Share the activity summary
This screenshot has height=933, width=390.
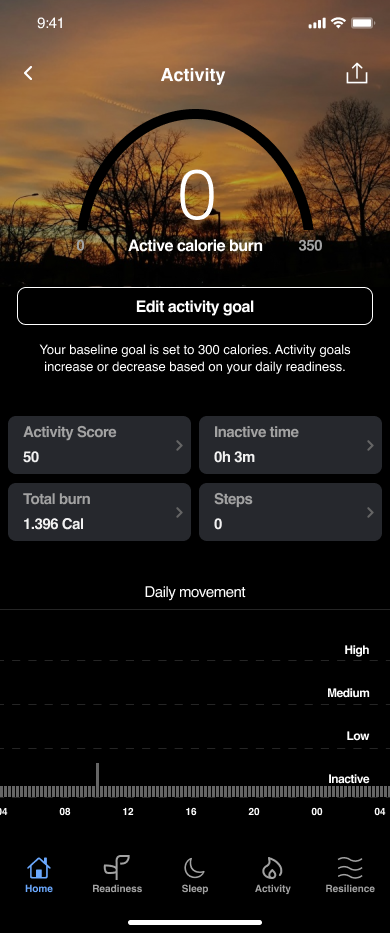point(357,74)
